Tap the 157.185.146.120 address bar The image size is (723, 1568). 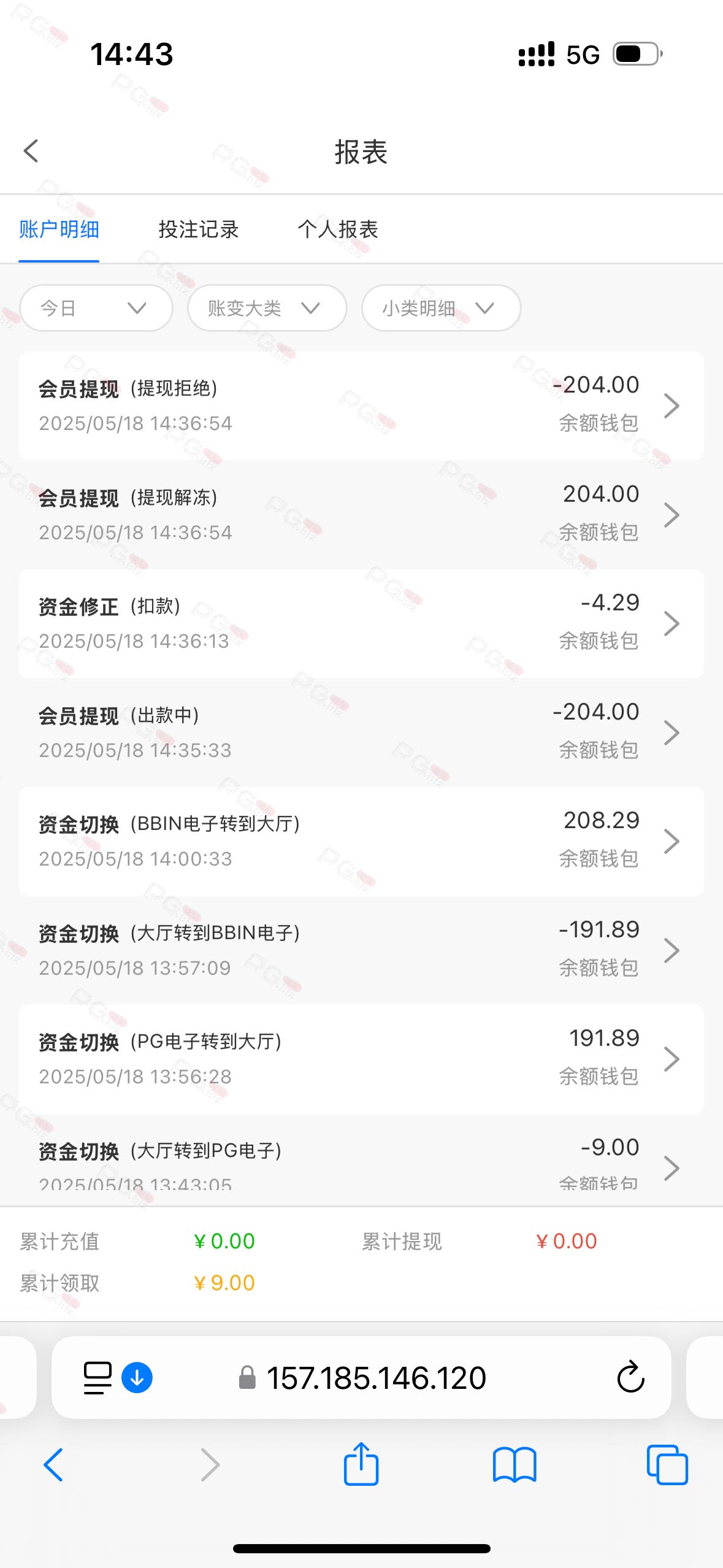pyautogui.click(x=375, y=1378)
